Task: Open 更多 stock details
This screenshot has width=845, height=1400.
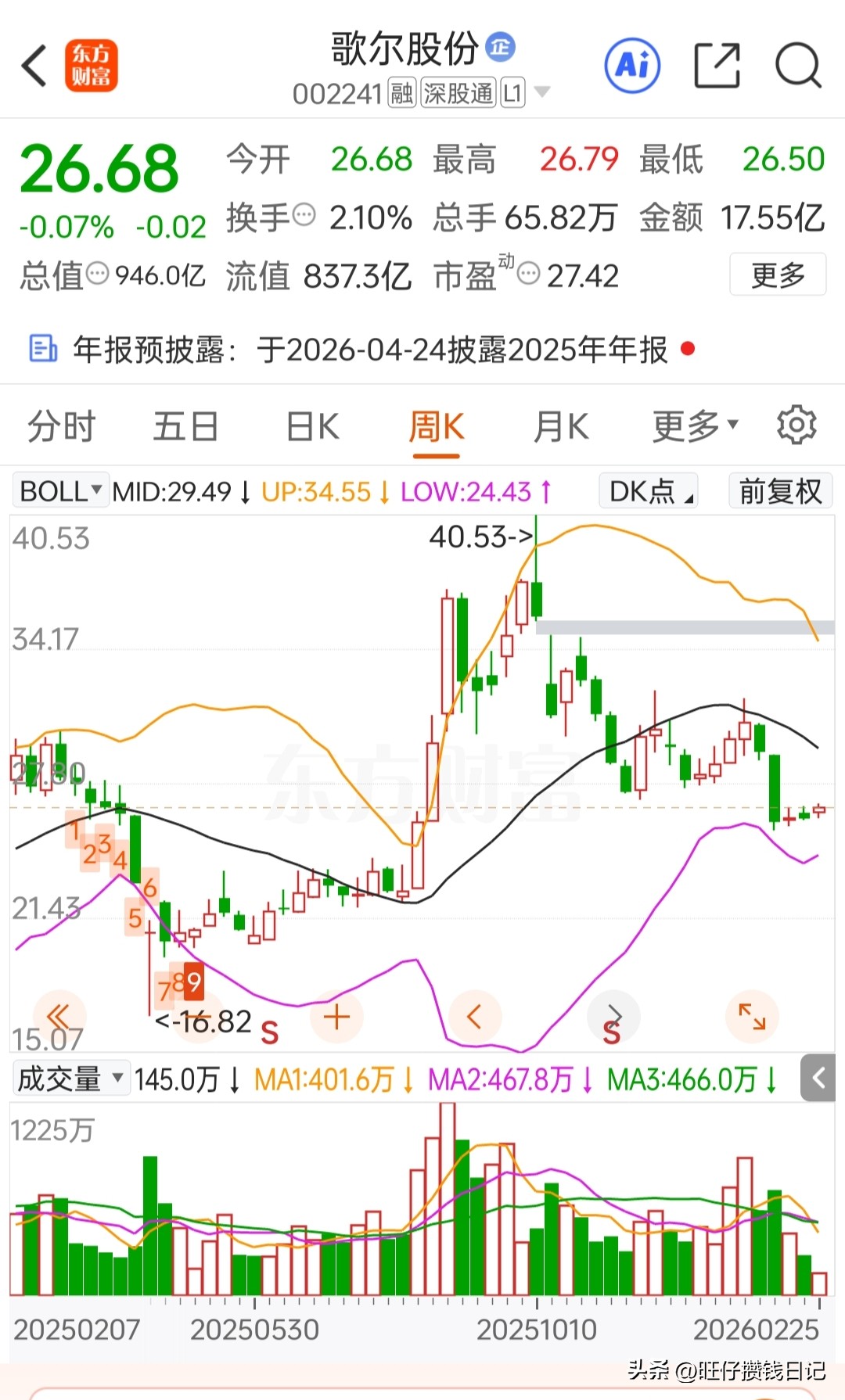Action: point(778,275)
